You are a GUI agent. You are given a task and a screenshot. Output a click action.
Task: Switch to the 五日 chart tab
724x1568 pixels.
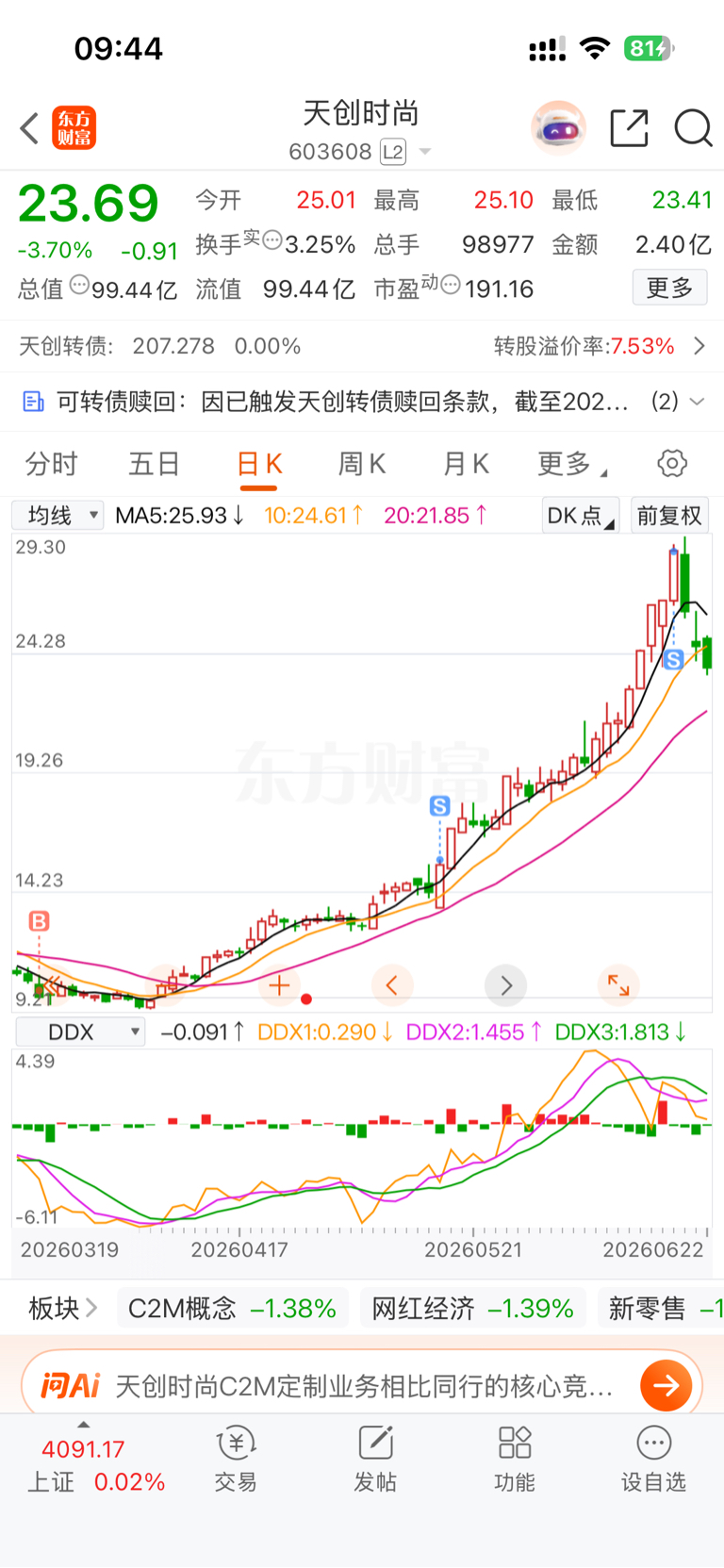point(155,464)
